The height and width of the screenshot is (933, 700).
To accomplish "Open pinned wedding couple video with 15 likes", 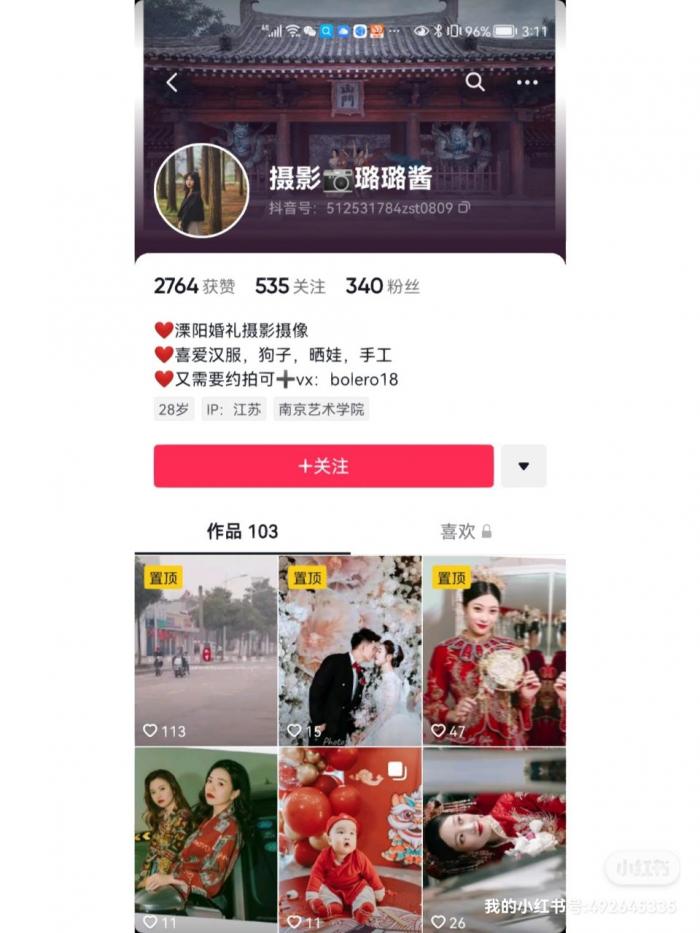I will click(350, 650).
